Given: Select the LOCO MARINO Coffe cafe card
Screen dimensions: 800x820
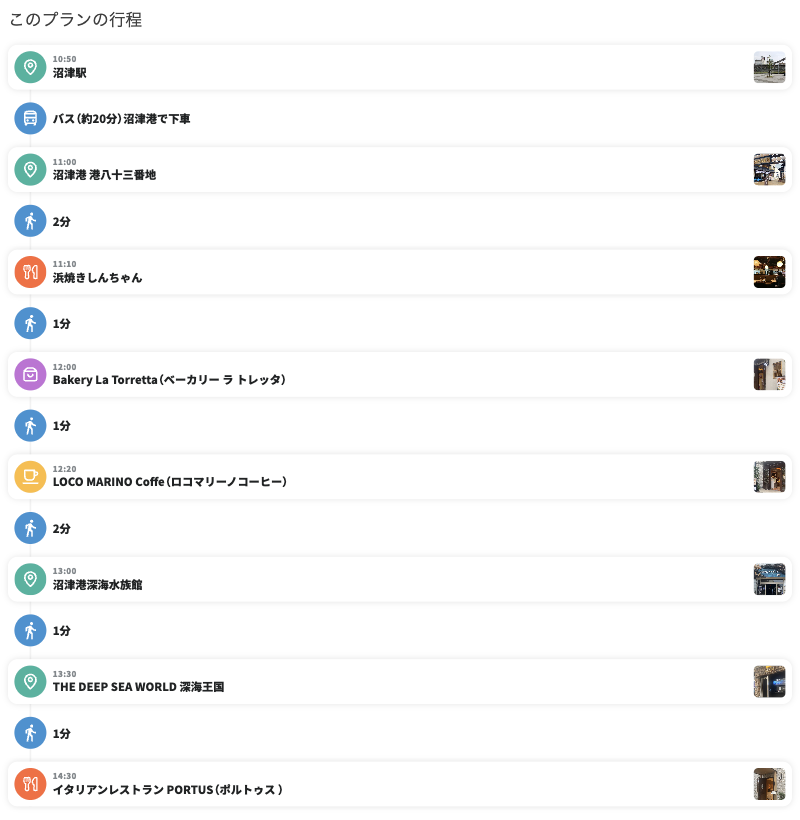Looking at the screenshot, I should tap(400, 476).
